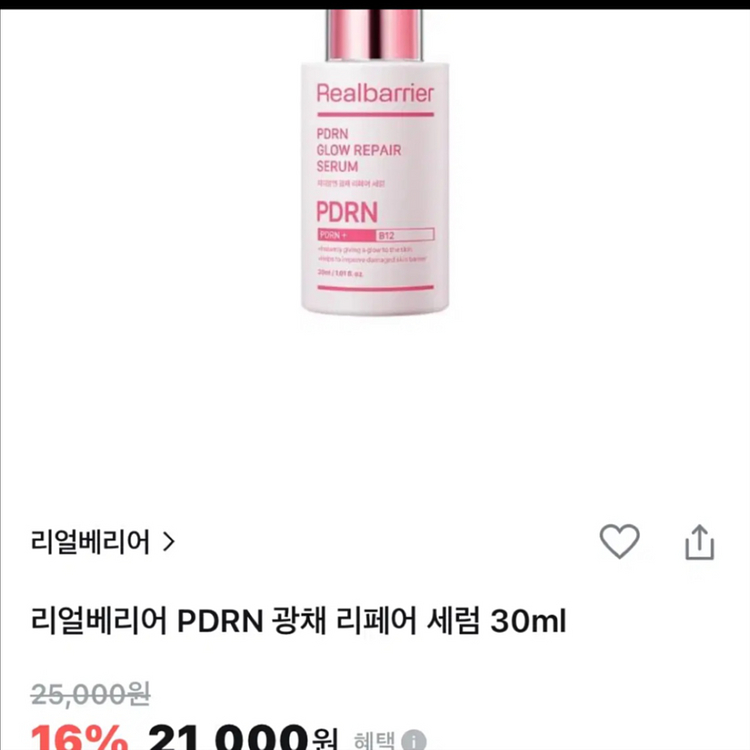Open the 혜택 info icon
Screen dimensions: 750x750
413,740
